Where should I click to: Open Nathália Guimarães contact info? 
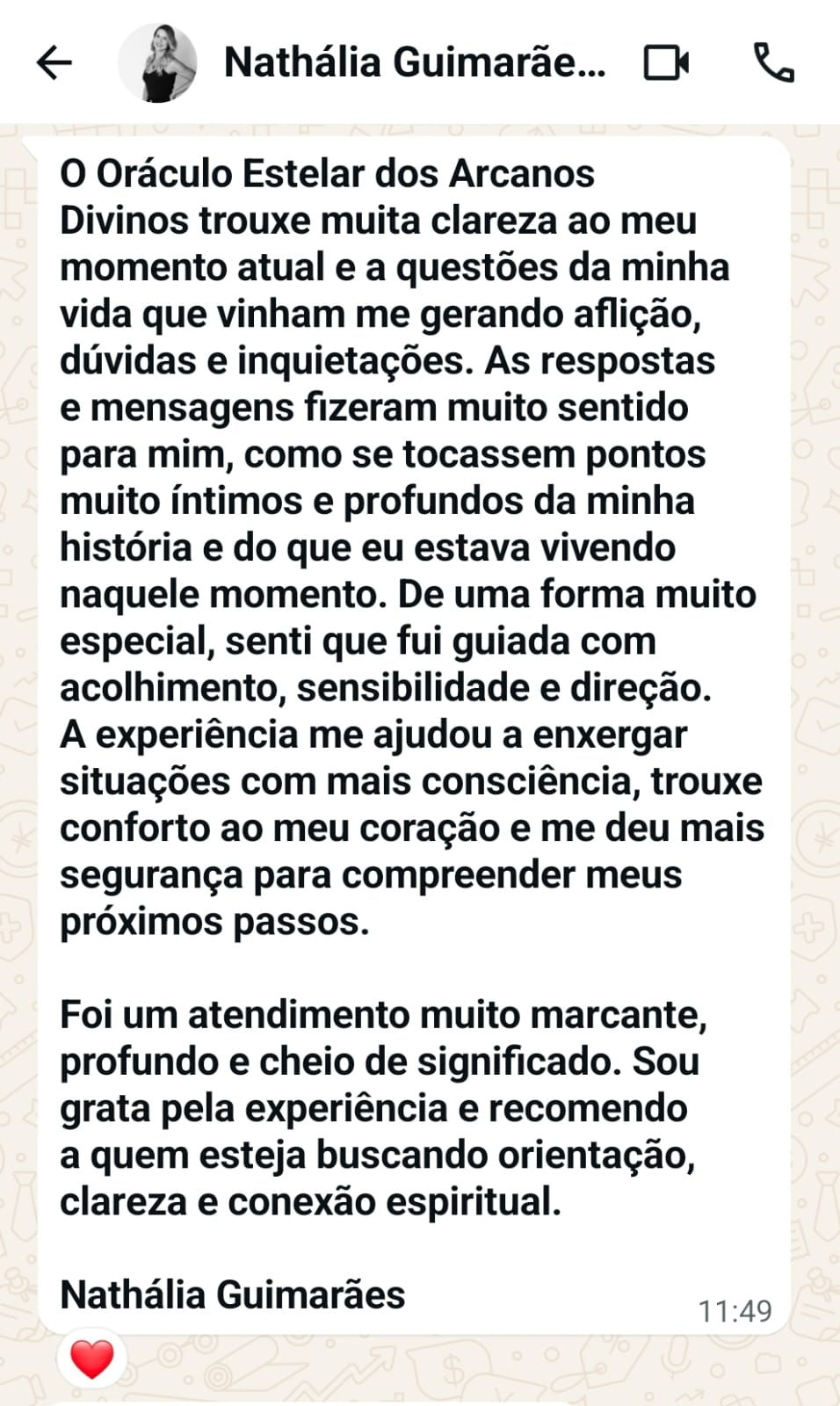click(414, 62)
